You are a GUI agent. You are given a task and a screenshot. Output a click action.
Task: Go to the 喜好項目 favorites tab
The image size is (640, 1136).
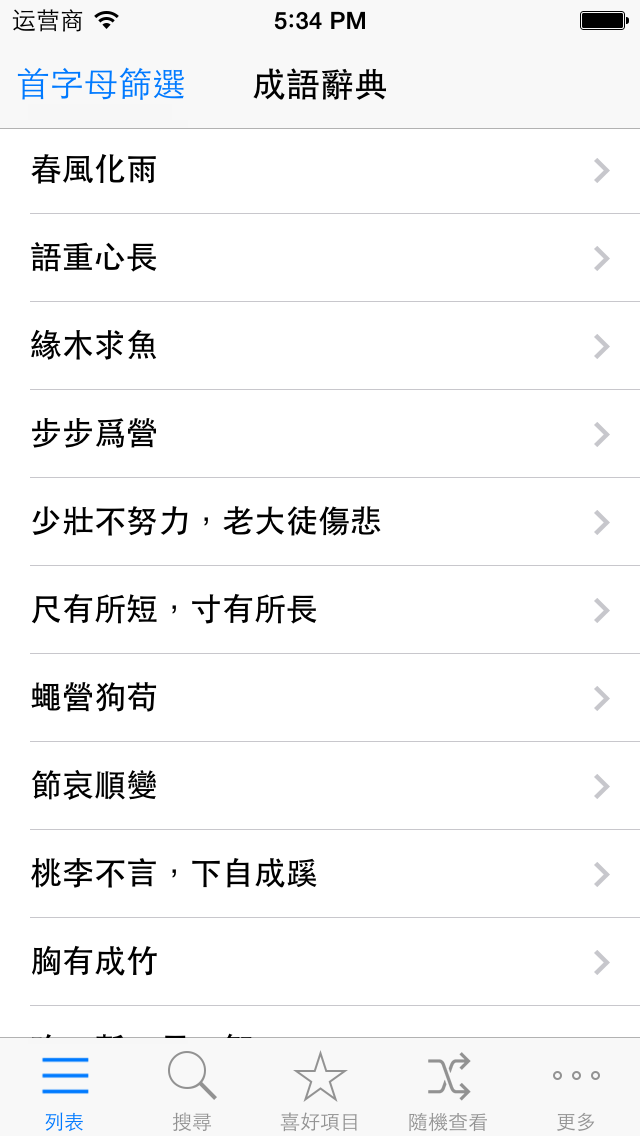point(320,1089)
